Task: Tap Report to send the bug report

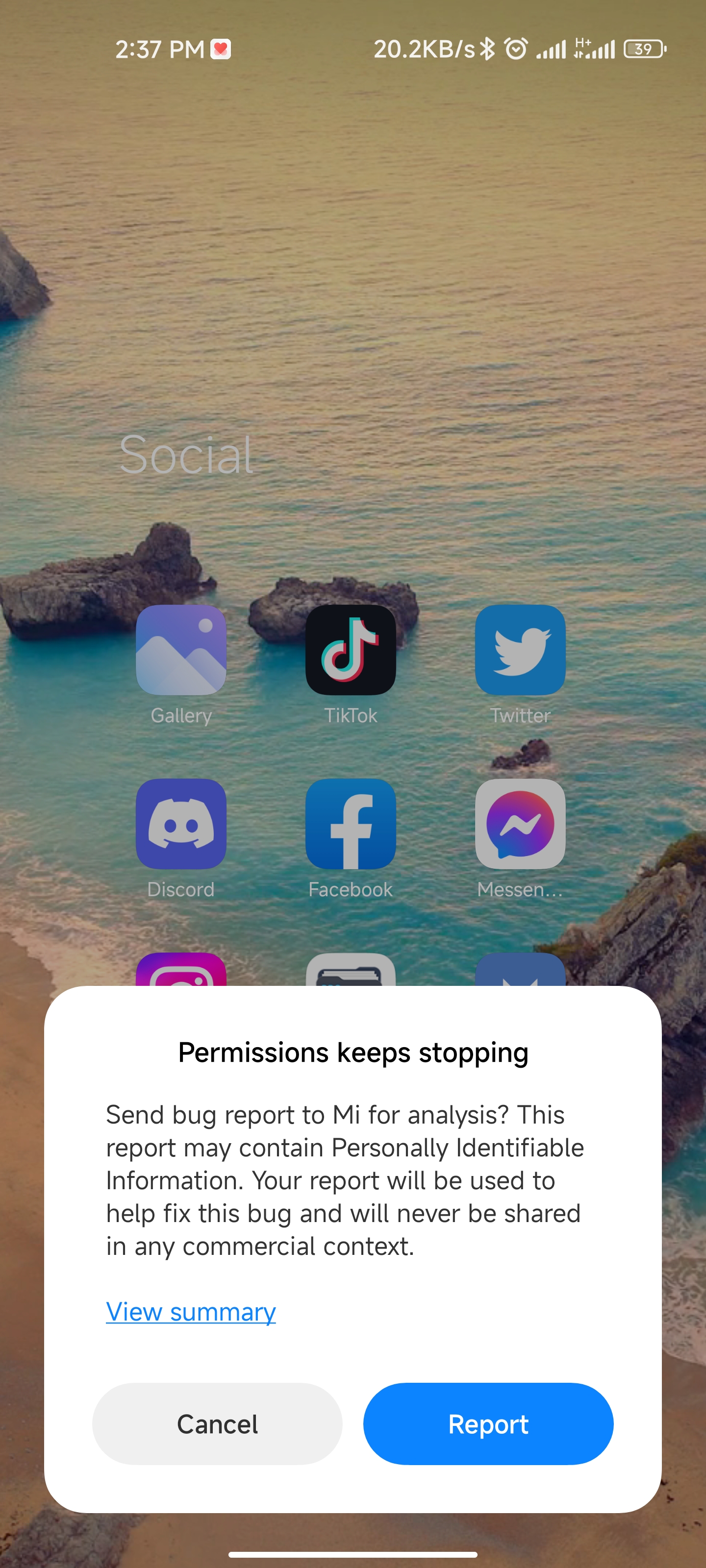Action: coord(488,1423)
